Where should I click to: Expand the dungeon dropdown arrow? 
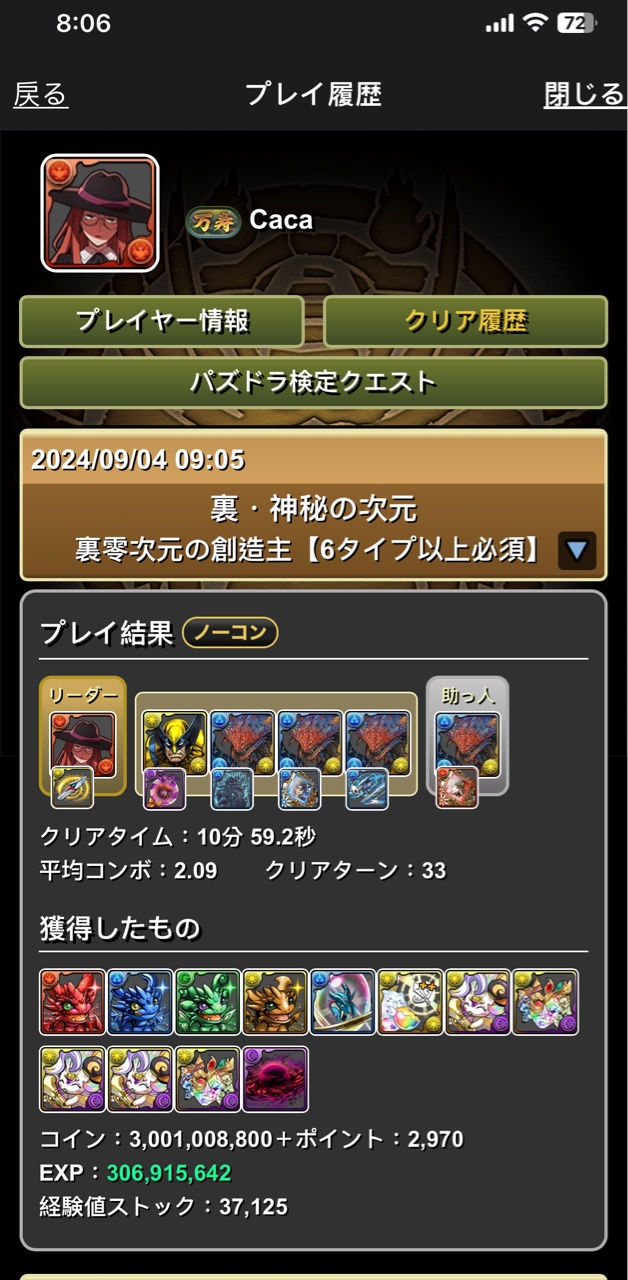578,550
